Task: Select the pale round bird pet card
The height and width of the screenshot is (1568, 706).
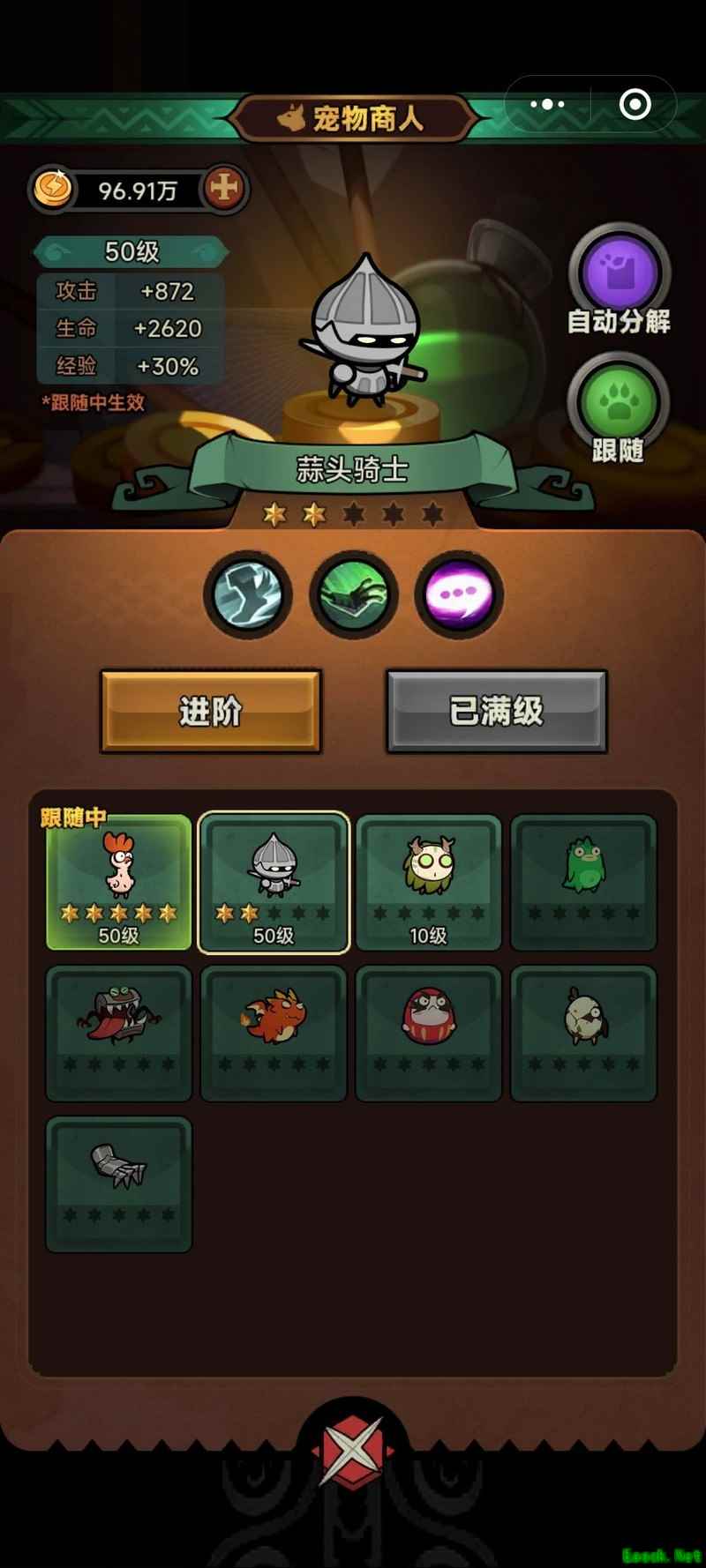Action: [583, 1033]
